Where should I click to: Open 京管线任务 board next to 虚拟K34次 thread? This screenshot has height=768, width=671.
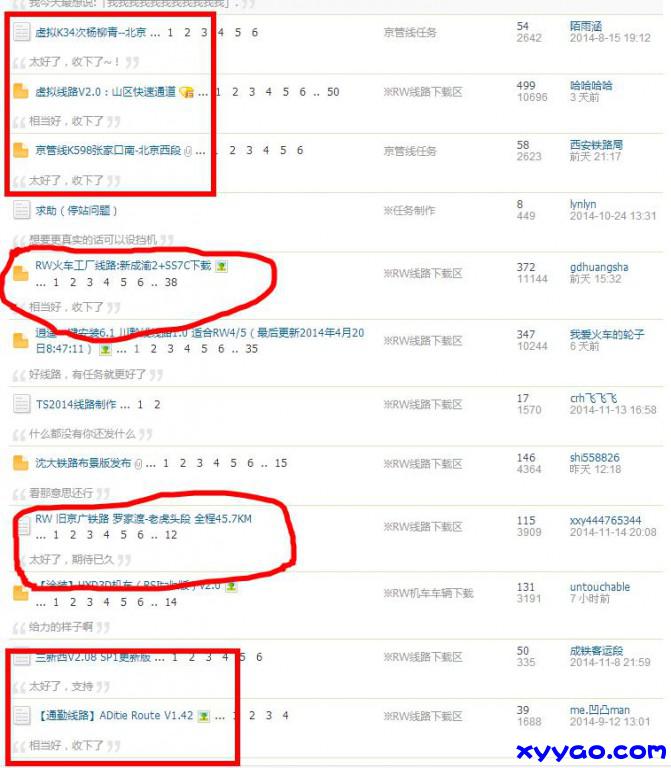(410, 33)
